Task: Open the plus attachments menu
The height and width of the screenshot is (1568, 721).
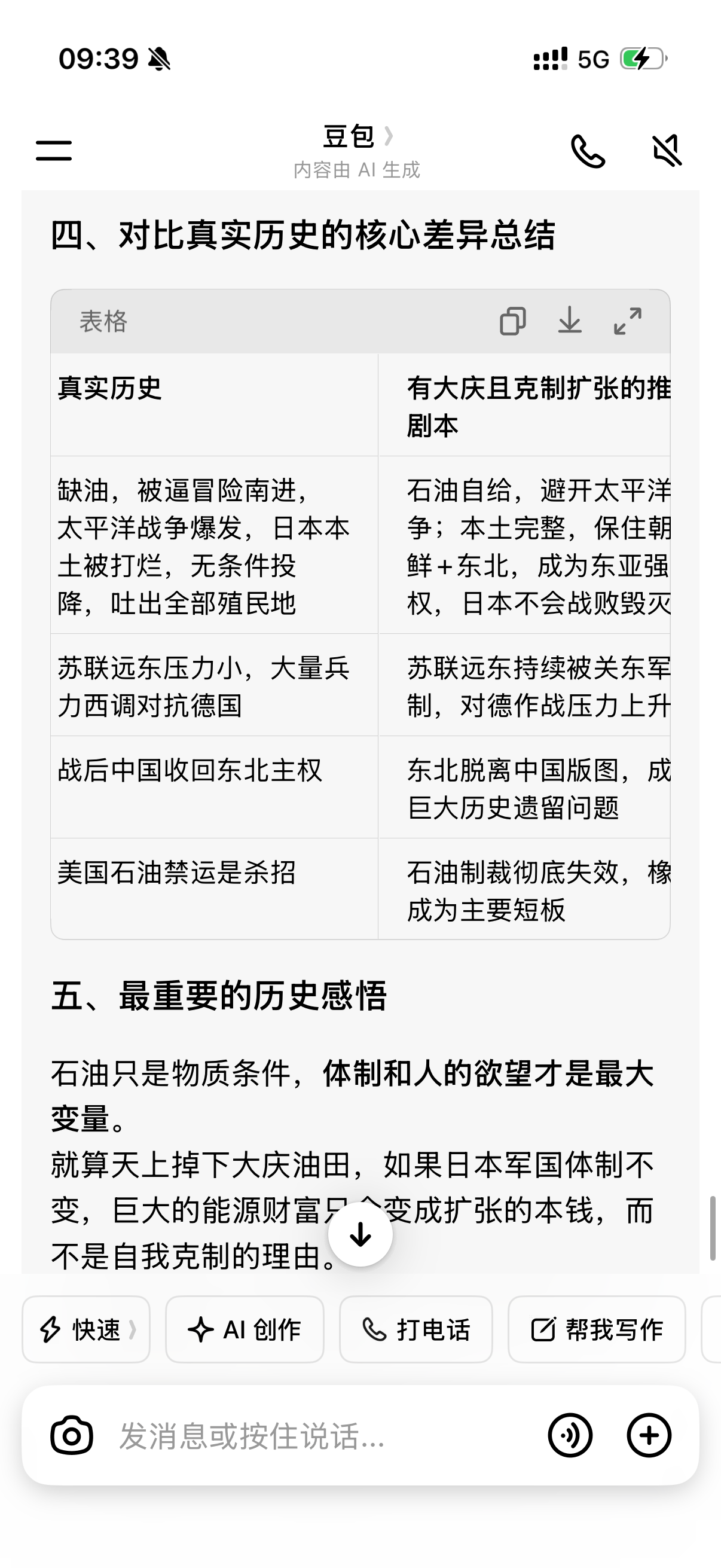Action: tap(649, 1435)
